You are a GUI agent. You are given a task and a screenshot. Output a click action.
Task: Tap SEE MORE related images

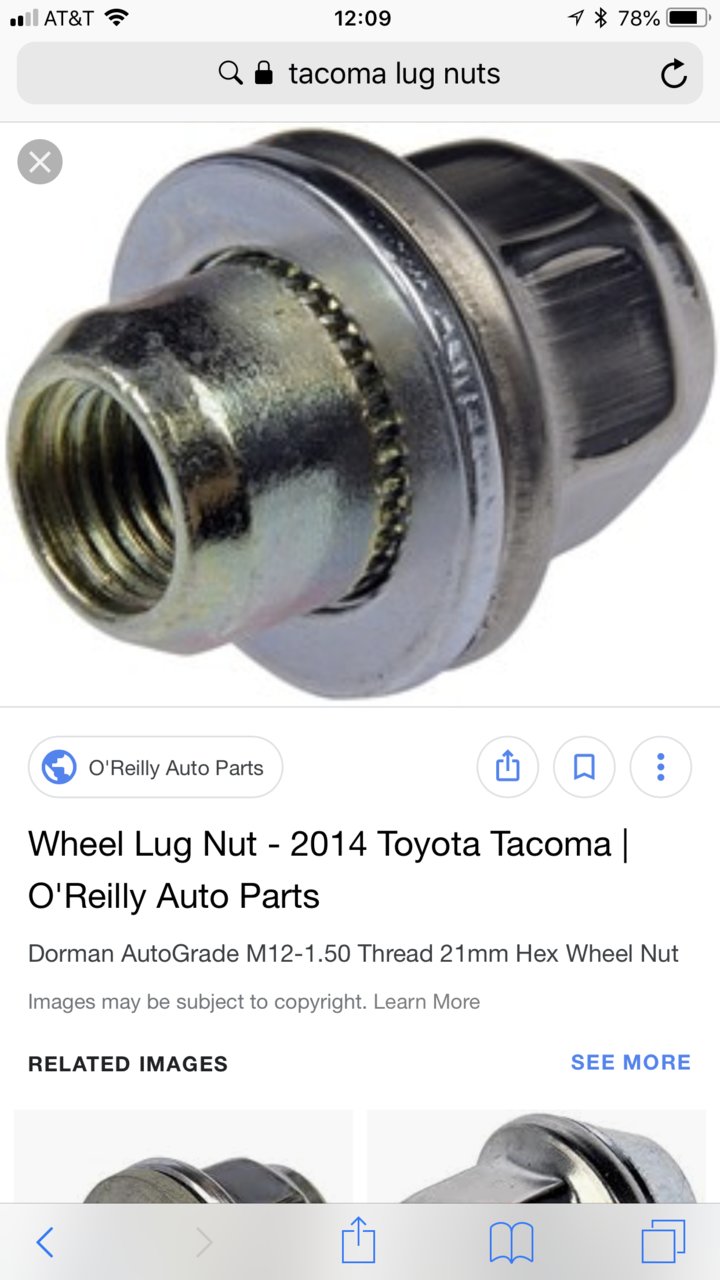(630, 1062)
